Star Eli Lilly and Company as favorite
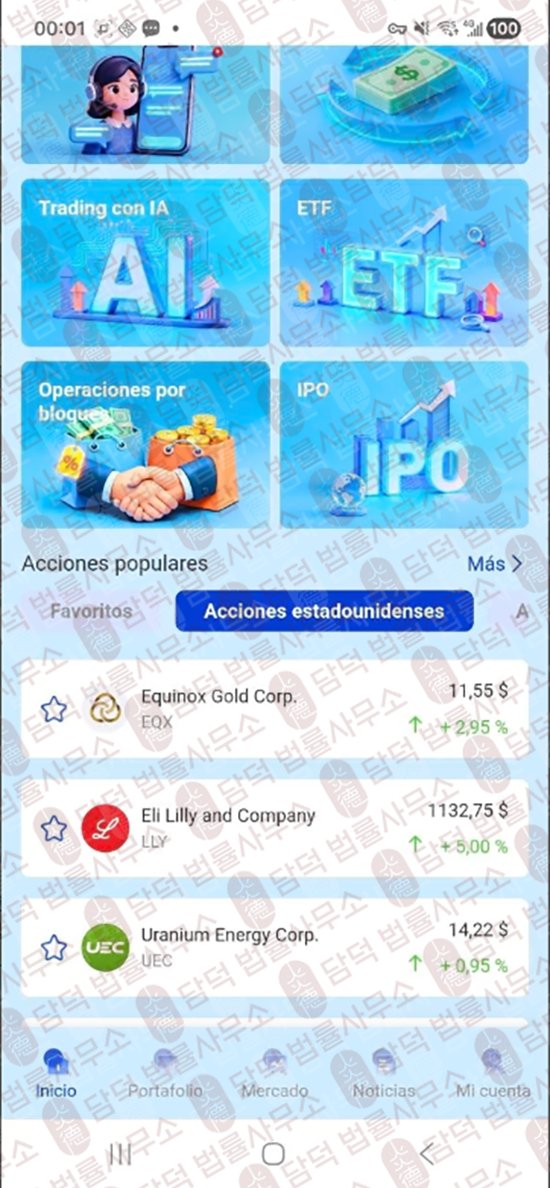Screen dimensions: 550x1188 pyautogui.click(x=54, y=828)
